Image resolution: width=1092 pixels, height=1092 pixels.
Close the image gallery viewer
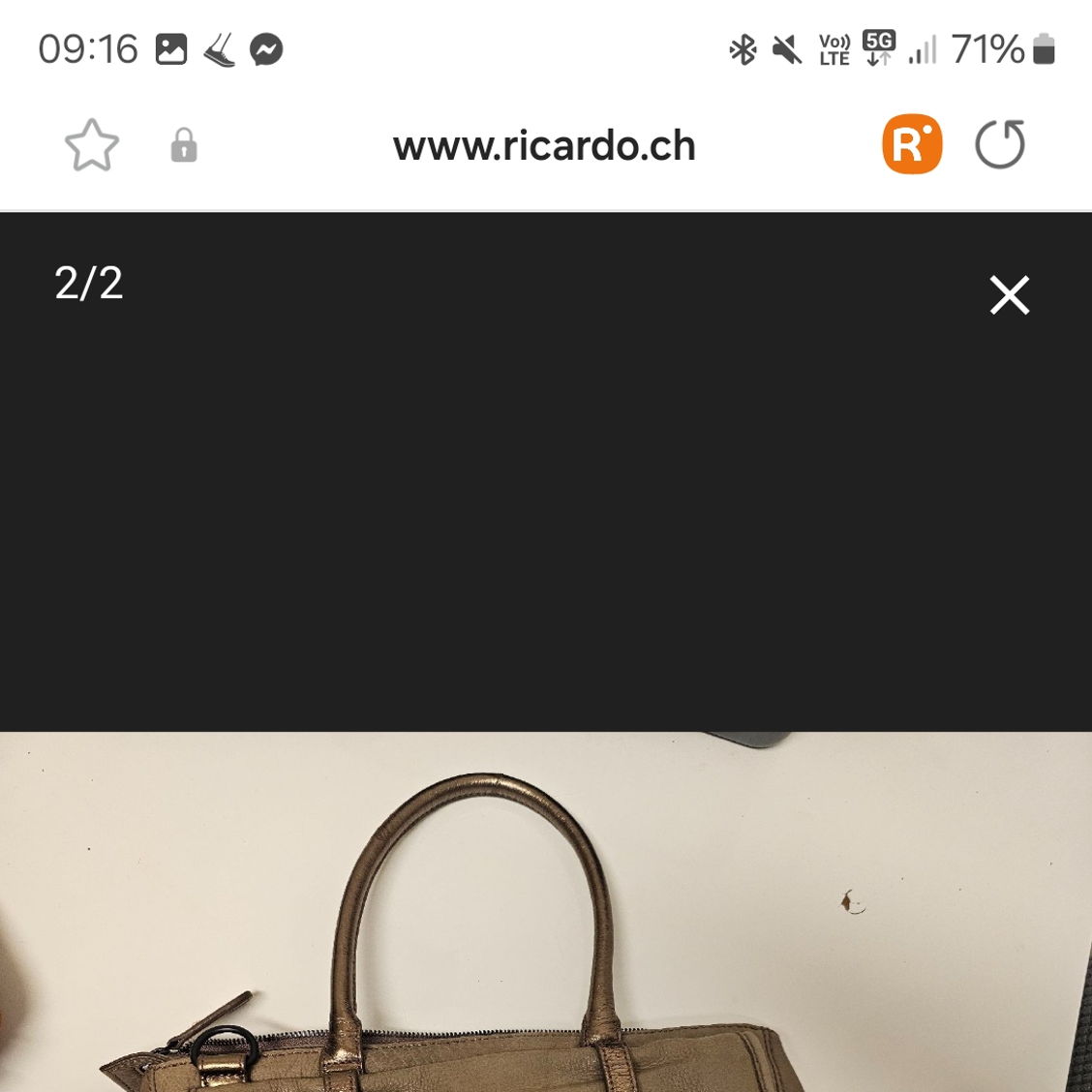pyautogui.click(x=1009, y=295)
